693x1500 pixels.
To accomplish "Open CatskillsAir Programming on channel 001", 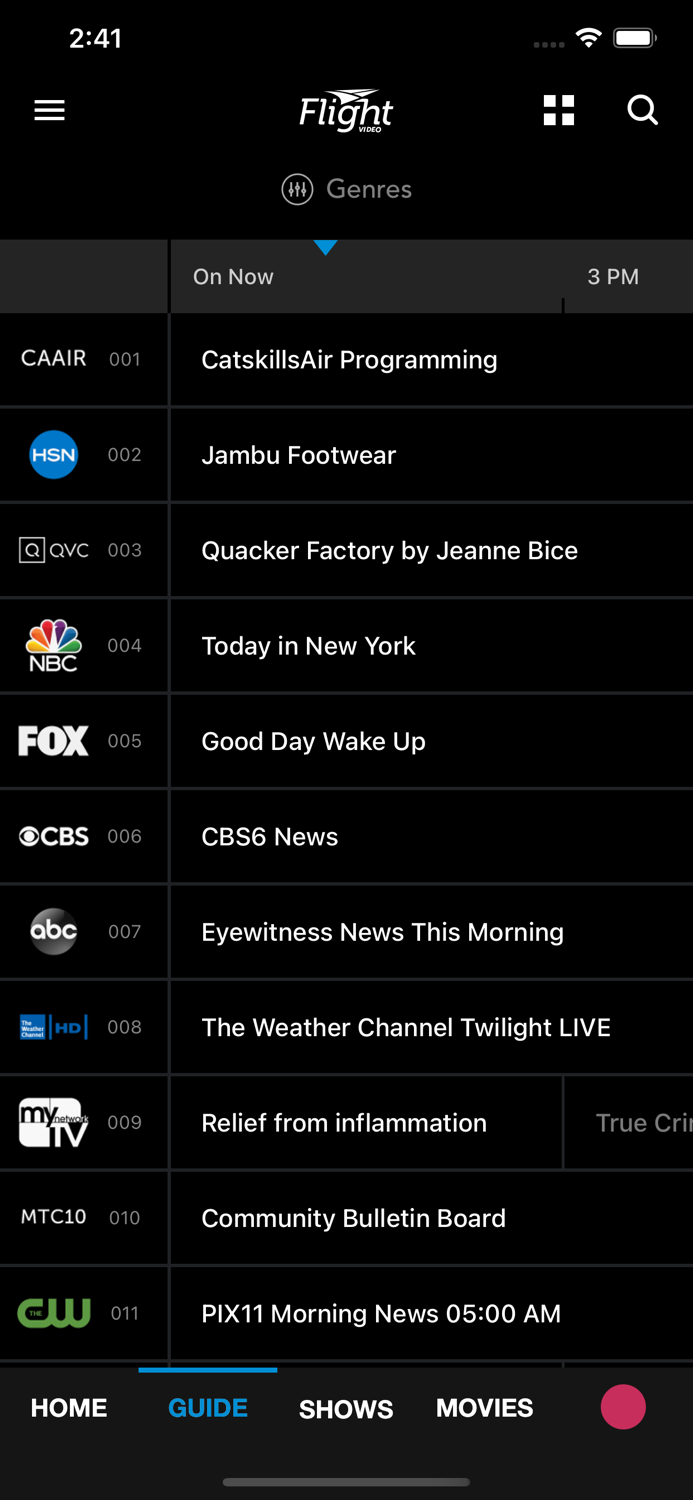I will [x=431, y=360].
